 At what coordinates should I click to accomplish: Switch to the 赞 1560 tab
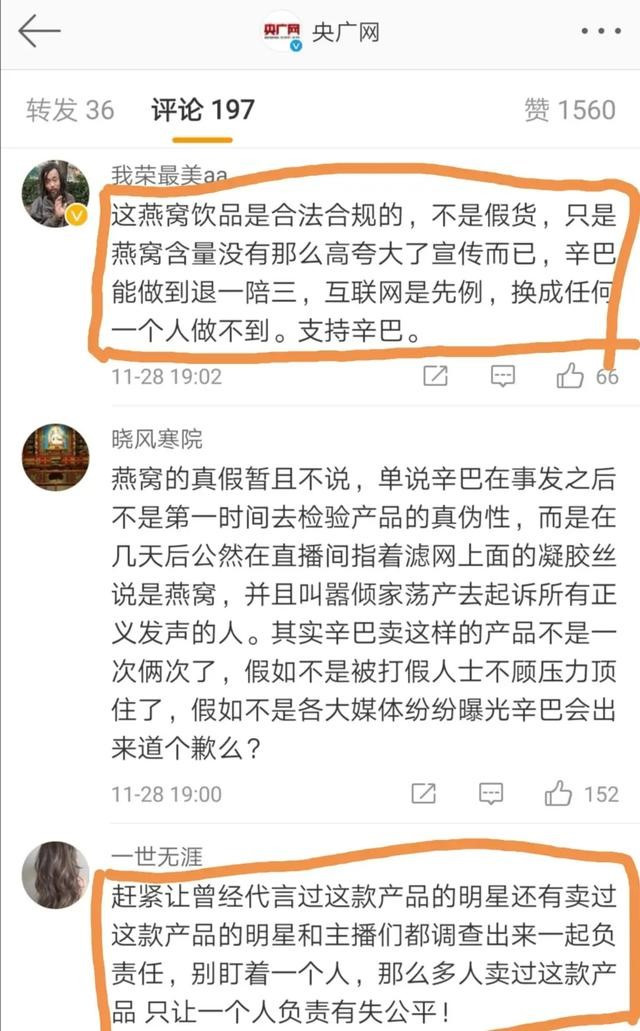tap(570, 109)
